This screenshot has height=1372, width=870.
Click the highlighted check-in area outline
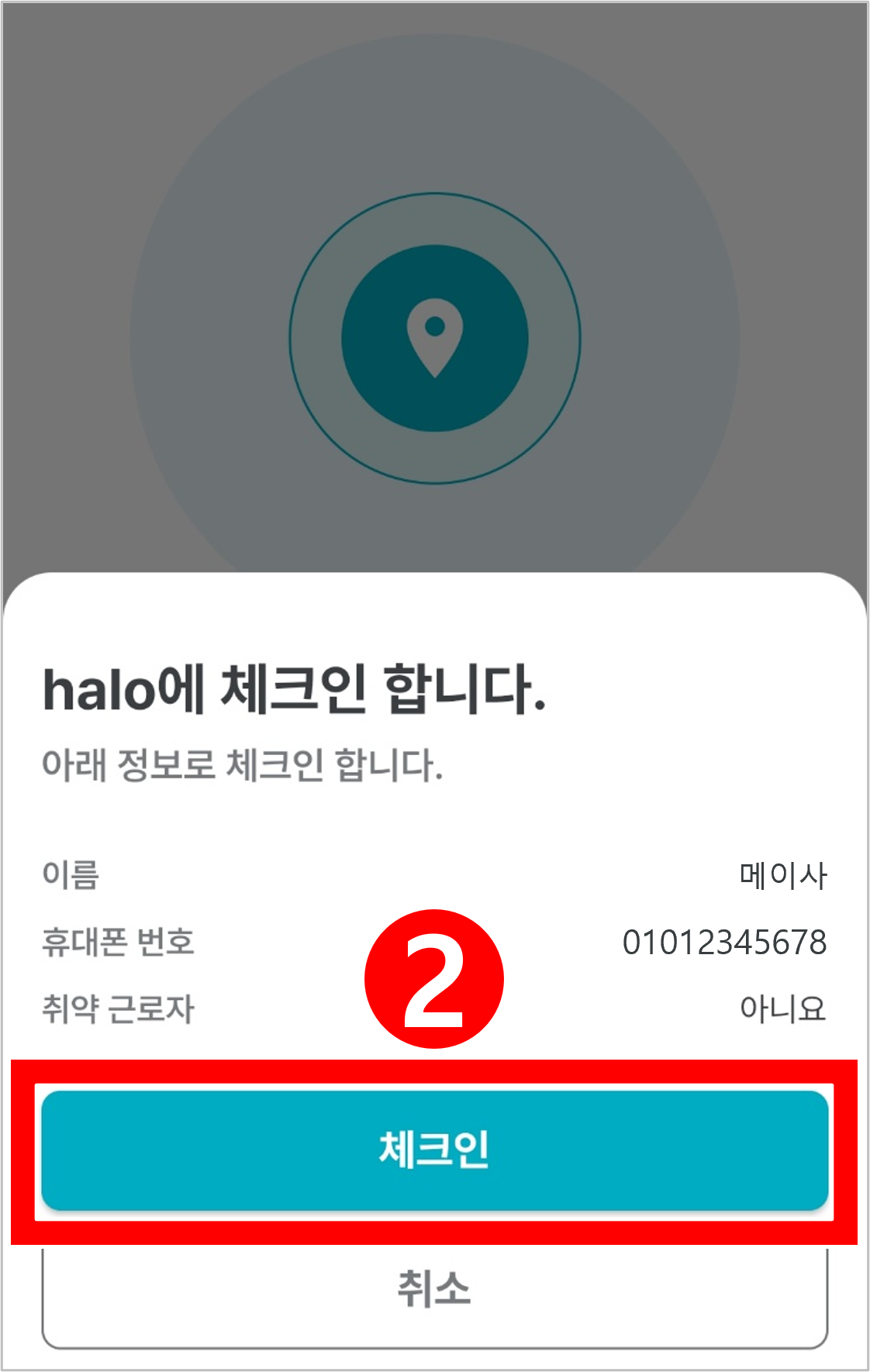[x=435, y=1152]
